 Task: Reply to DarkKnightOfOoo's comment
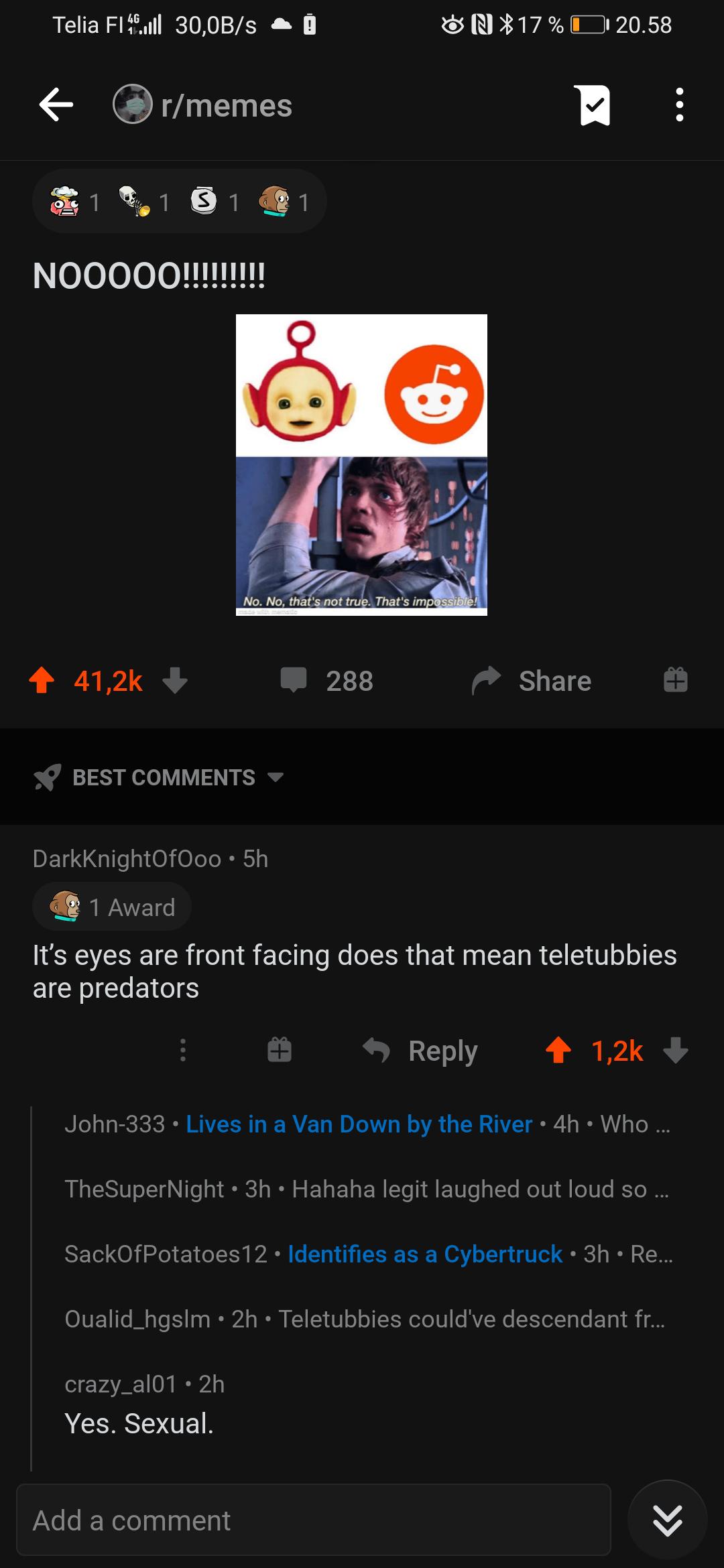(421, 1050)
